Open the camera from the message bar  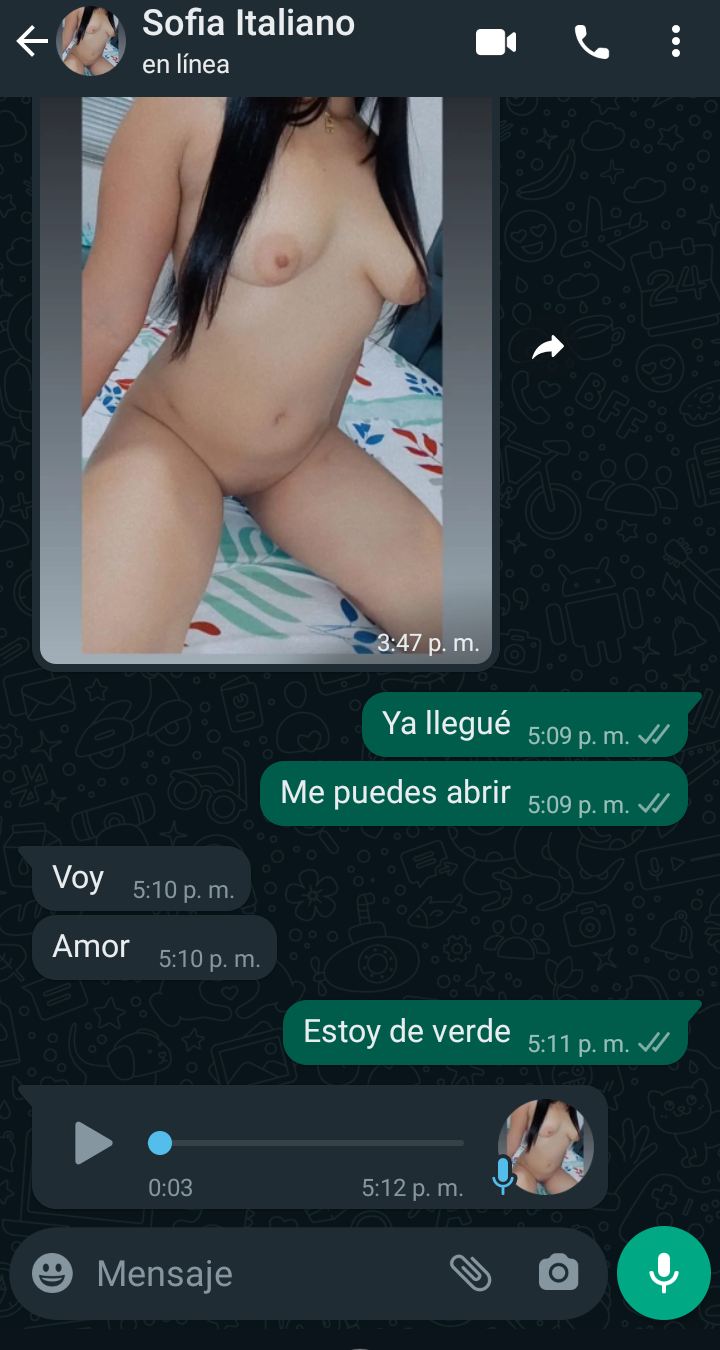pos(558,1273)
